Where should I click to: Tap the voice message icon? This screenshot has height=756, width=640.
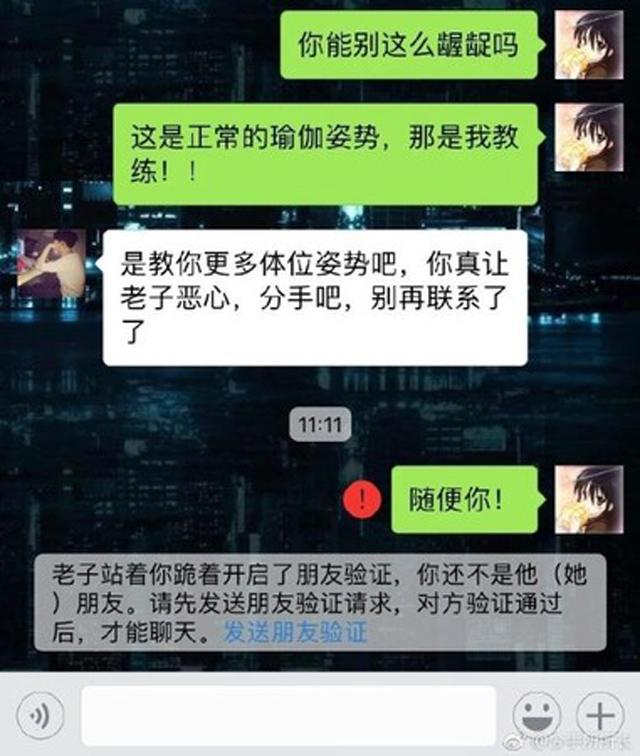click(x=40, y=715)
